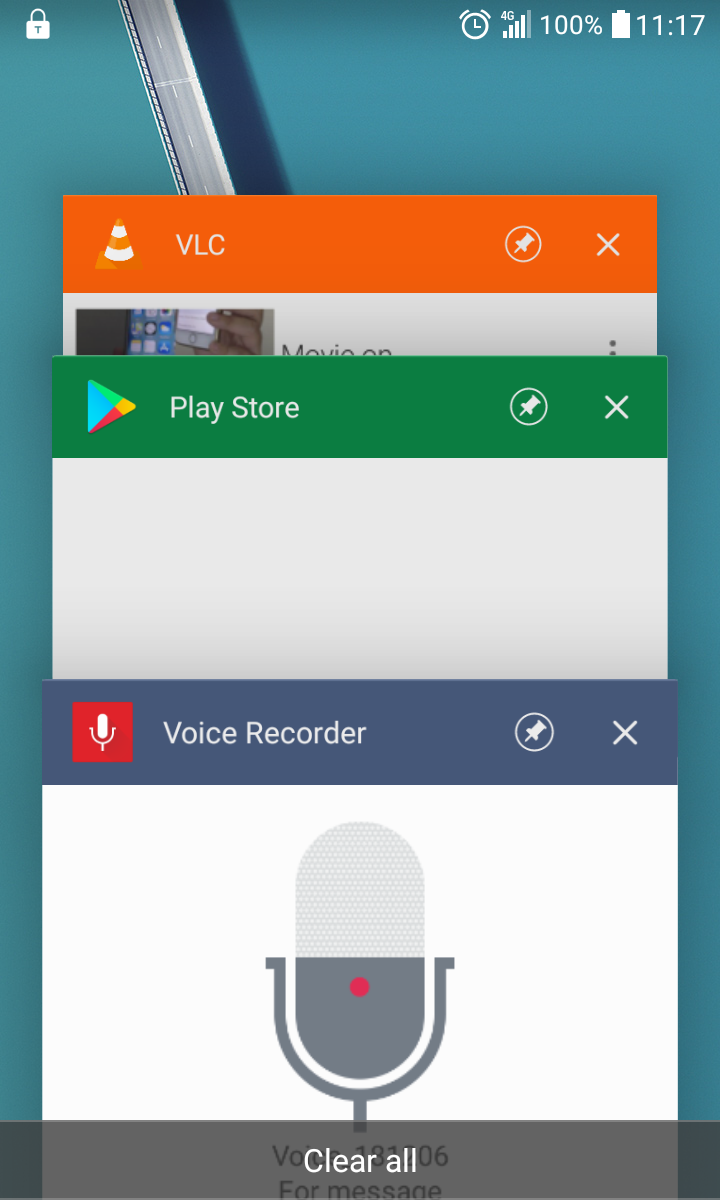This screenshot has height=1200, width=720.
Task: Close the VLC app card
Action: pos(608,245)
